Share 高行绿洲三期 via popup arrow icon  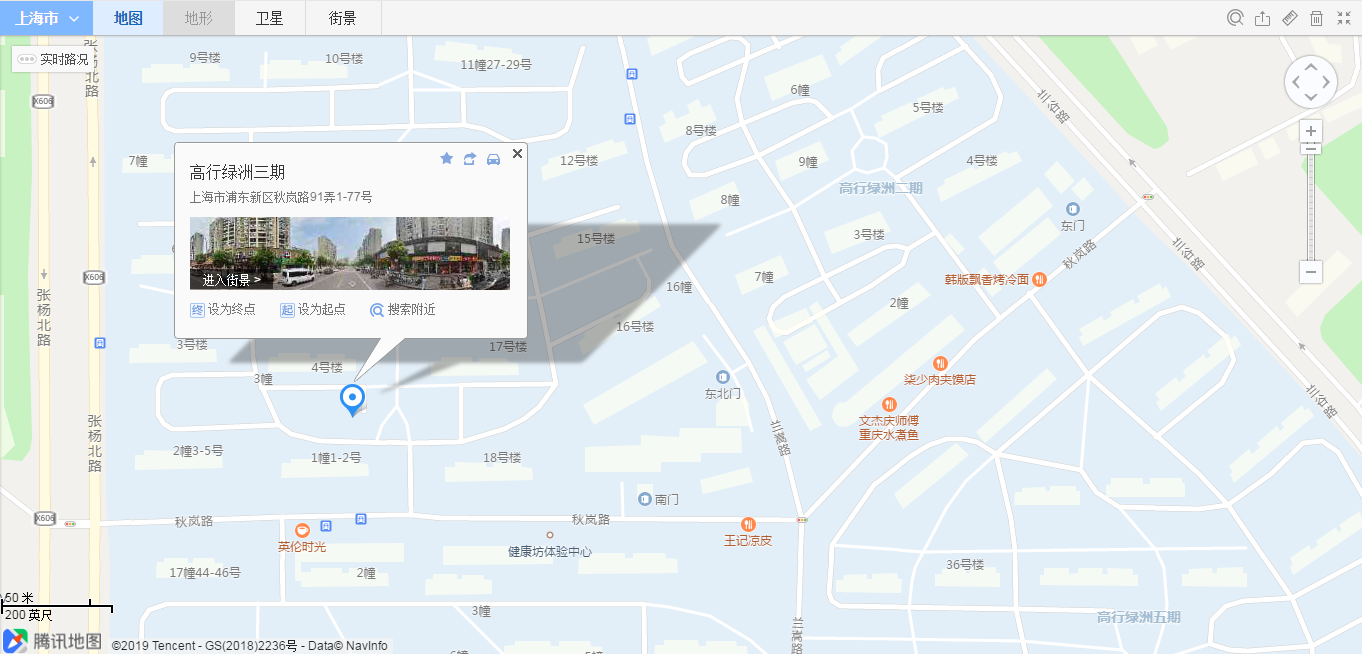point(469,159)
